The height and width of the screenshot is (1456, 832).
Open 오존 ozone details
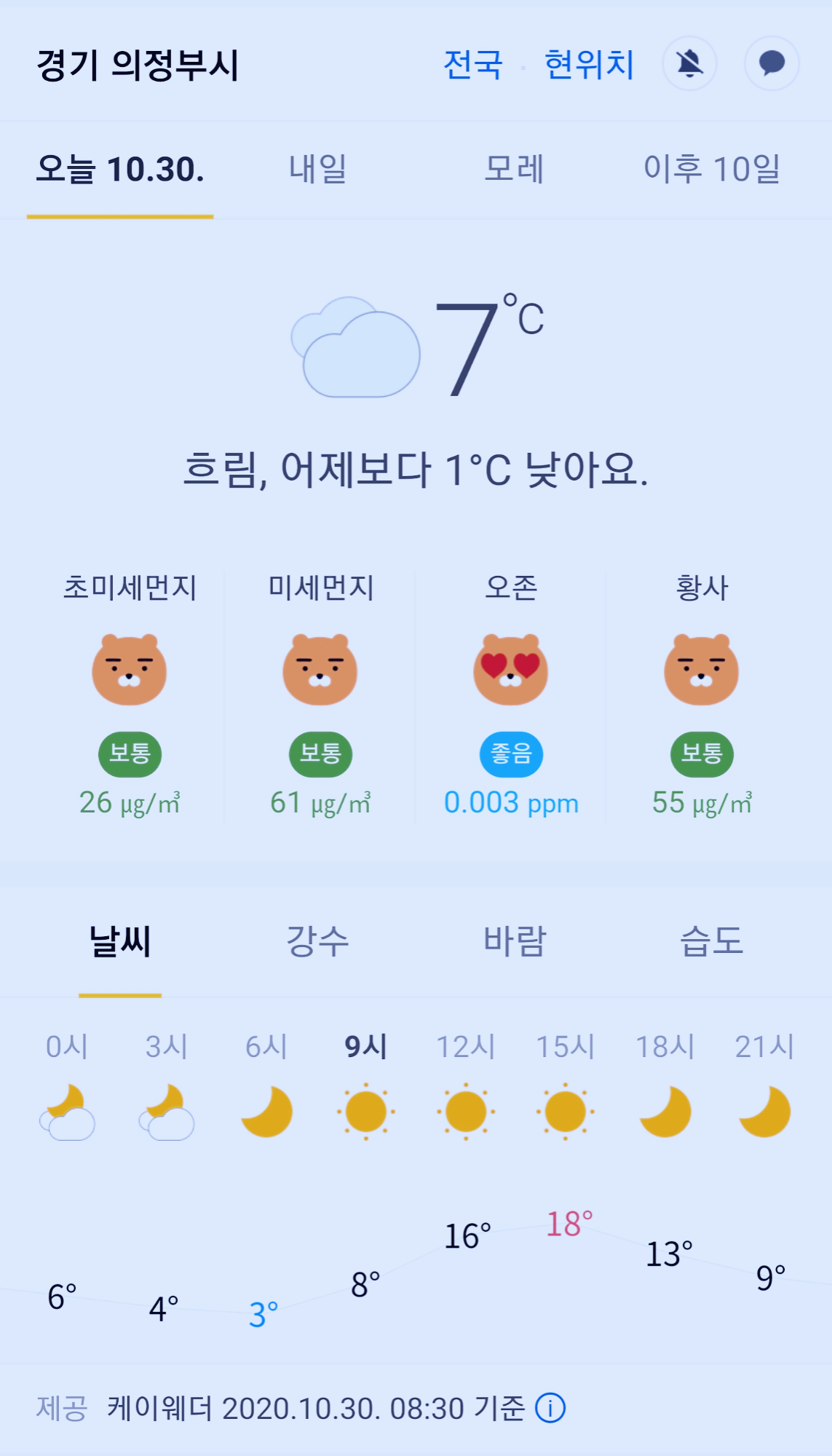tap(511, 695)
